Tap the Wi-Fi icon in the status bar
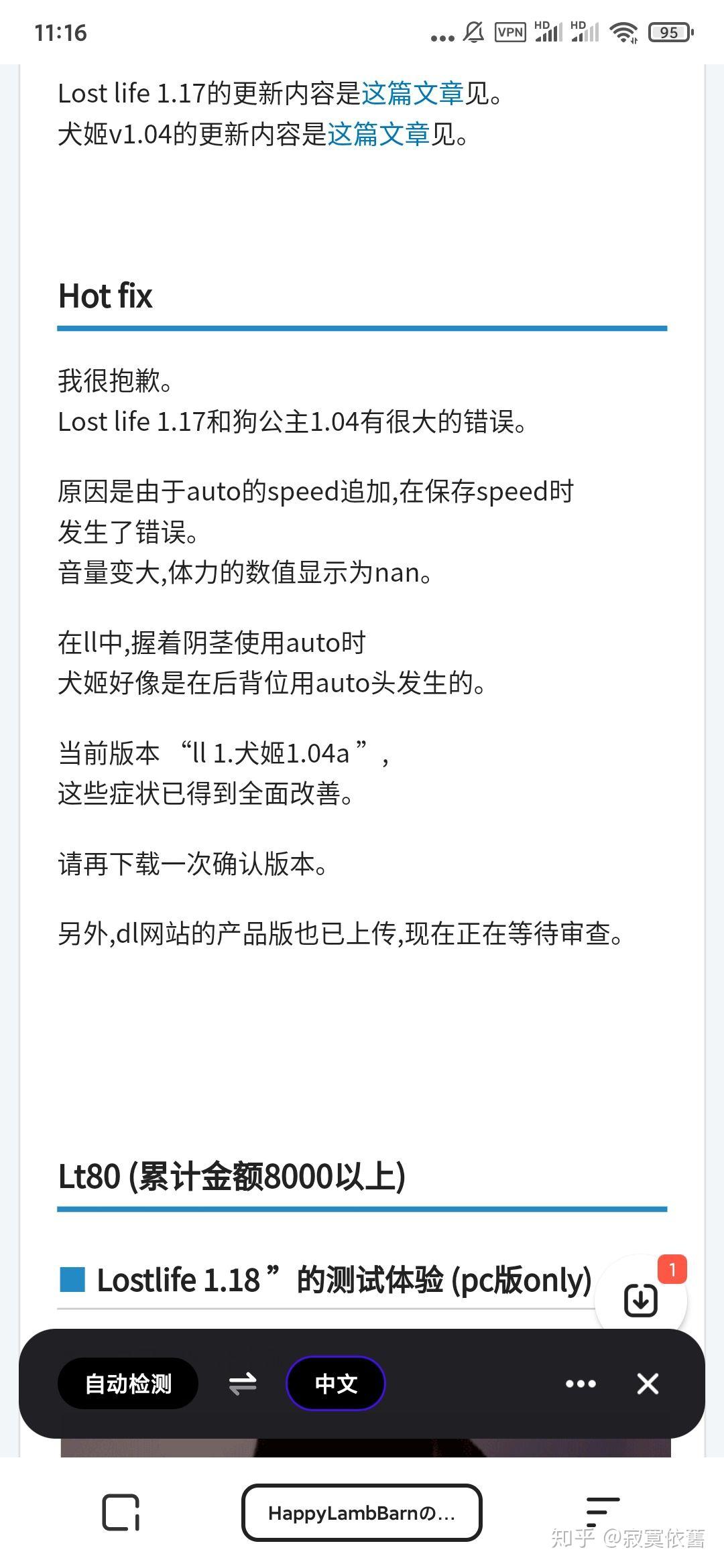 pyautogui.click(x=625, y=31)
